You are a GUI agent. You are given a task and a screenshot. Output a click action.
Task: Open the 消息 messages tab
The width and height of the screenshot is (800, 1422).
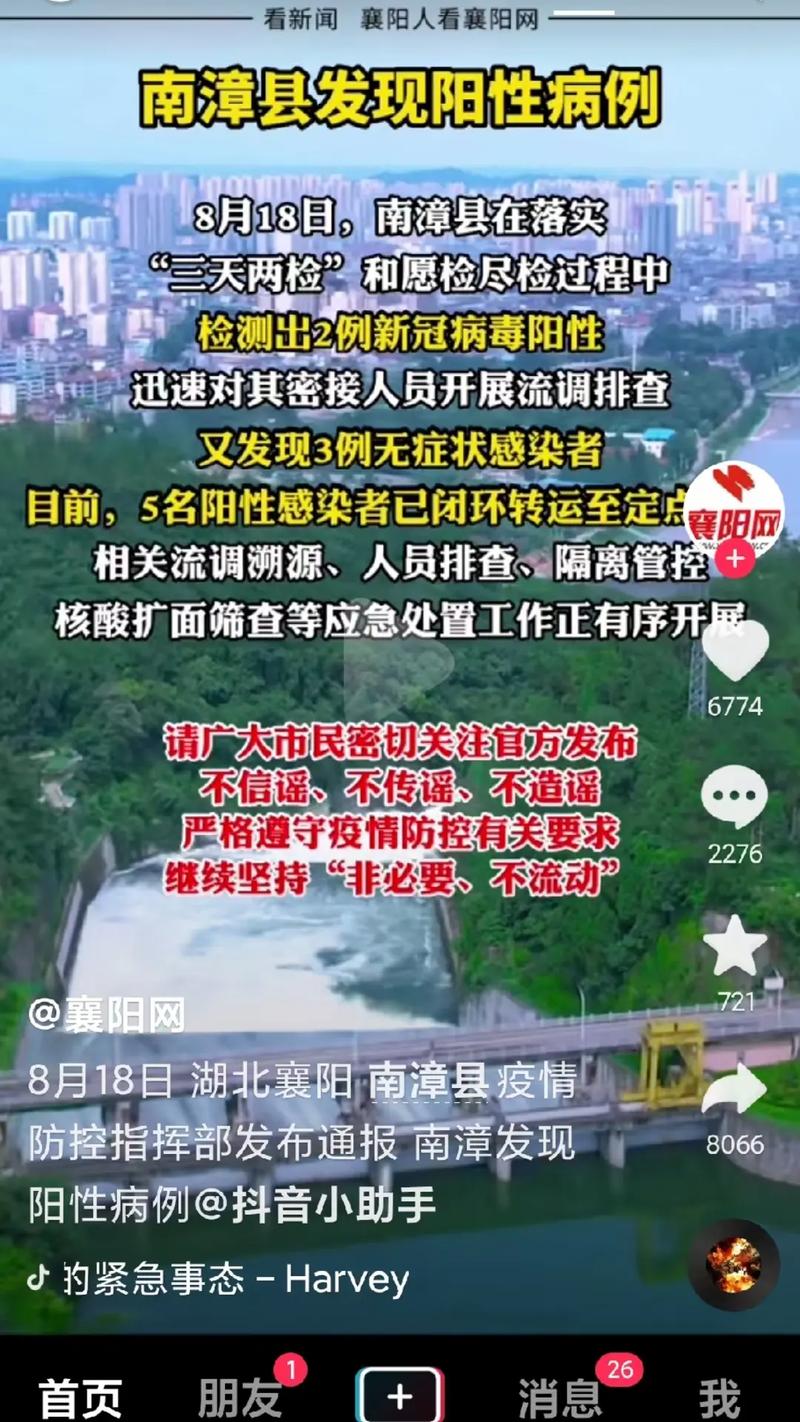pos(560,1396)
